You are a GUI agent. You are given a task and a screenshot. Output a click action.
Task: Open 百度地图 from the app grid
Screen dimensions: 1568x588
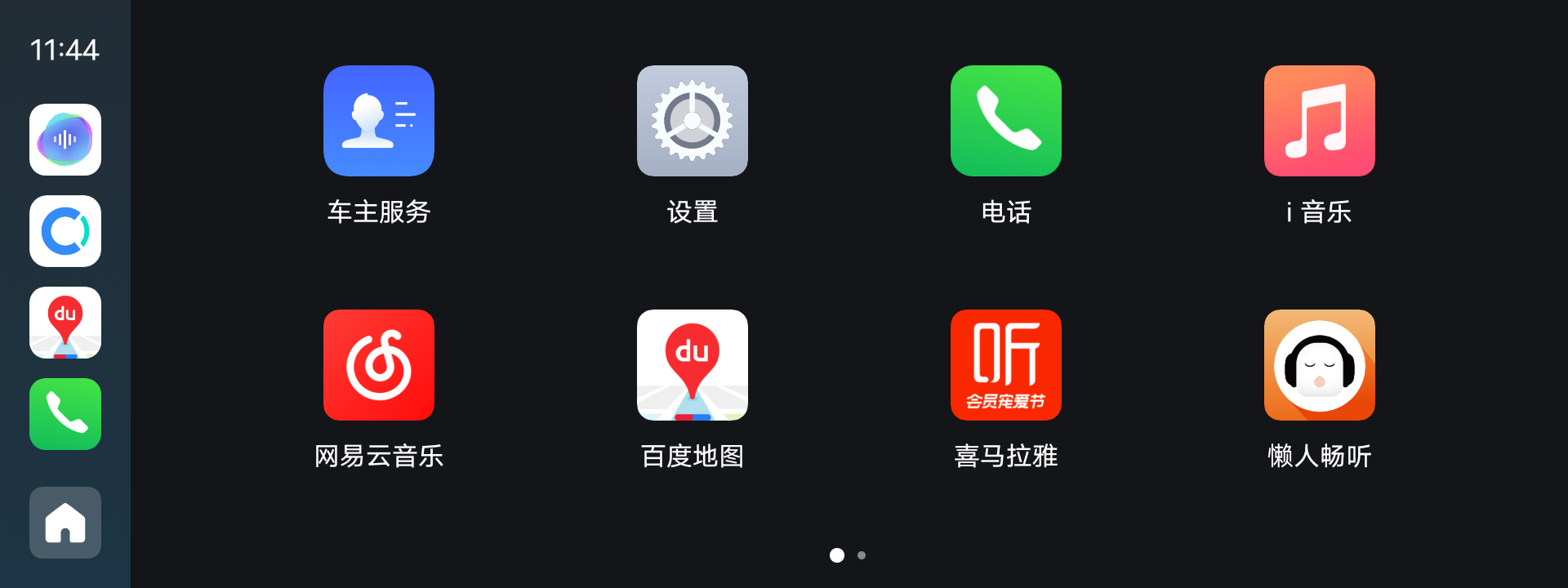pyautogui.click(x=692, y=365)
